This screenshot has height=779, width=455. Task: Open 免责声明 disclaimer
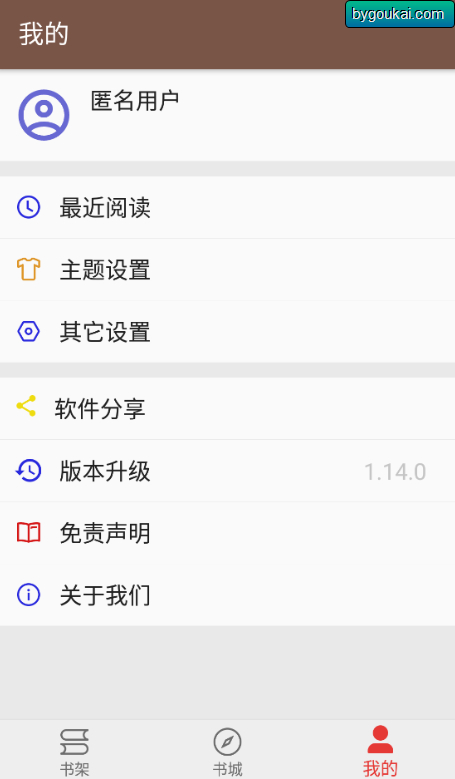228,533
